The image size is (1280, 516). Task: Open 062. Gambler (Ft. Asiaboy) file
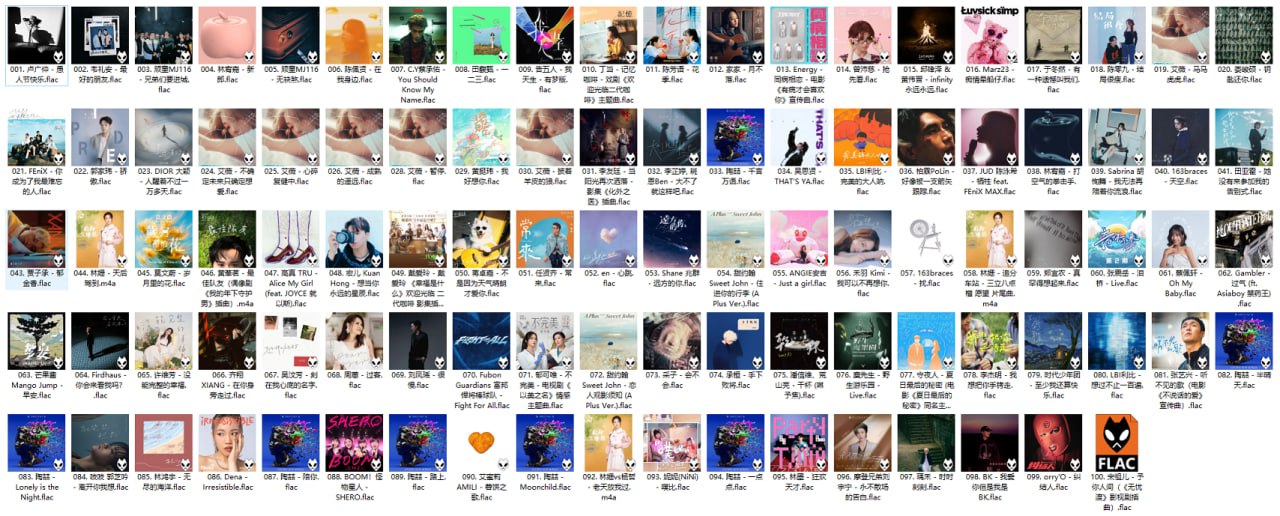tap(1244, 240)
